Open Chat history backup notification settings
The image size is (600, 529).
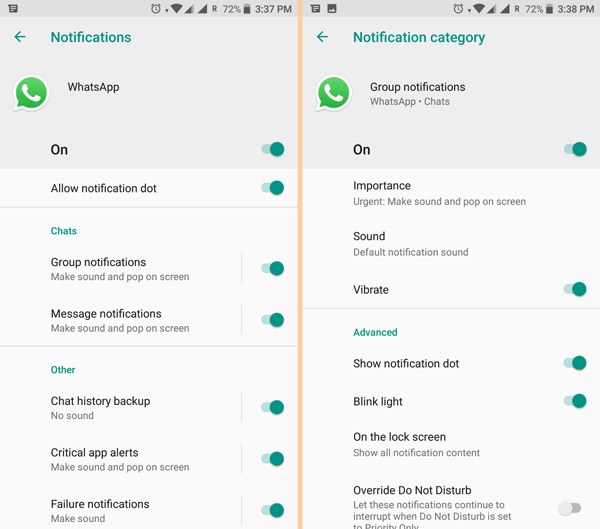[x=120, y=408]
